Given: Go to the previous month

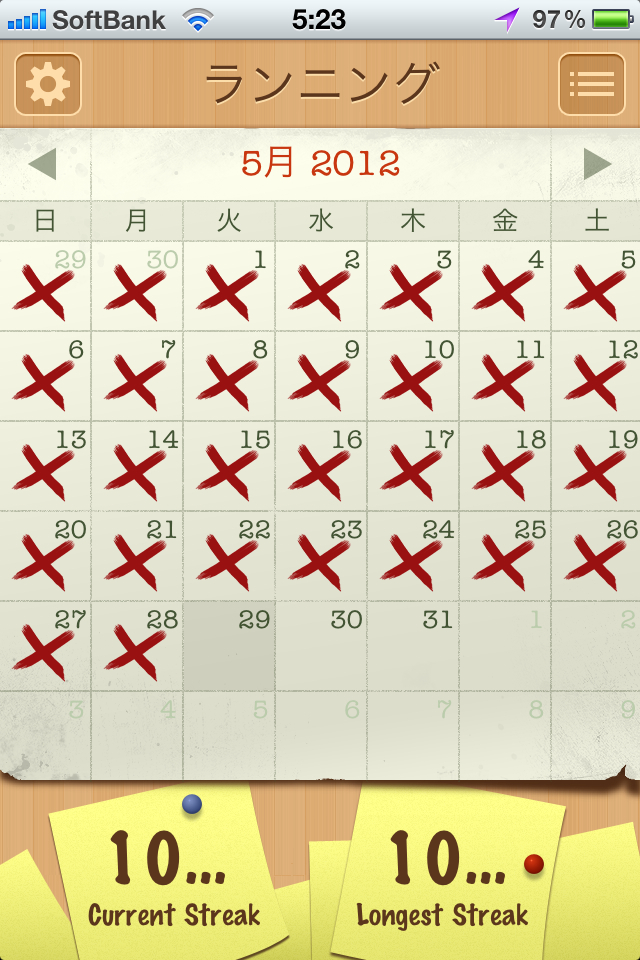Looking at the screenshot, I should 42,164.
